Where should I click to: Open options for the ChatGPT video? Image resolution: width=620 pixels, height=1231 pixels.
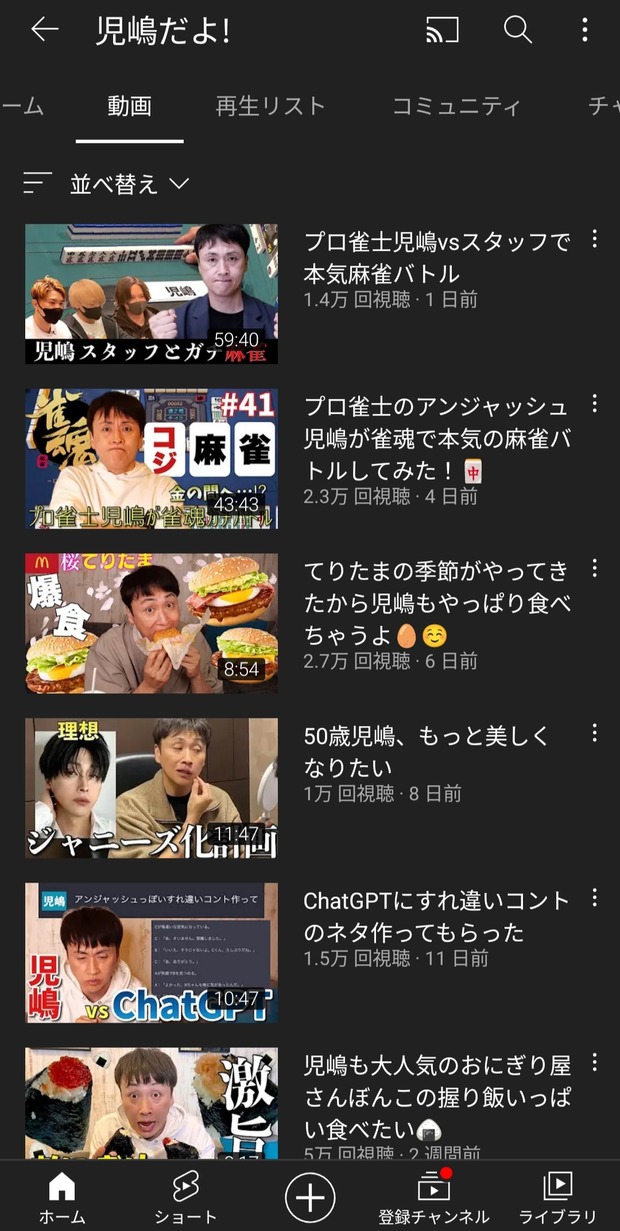coord(594,897)
